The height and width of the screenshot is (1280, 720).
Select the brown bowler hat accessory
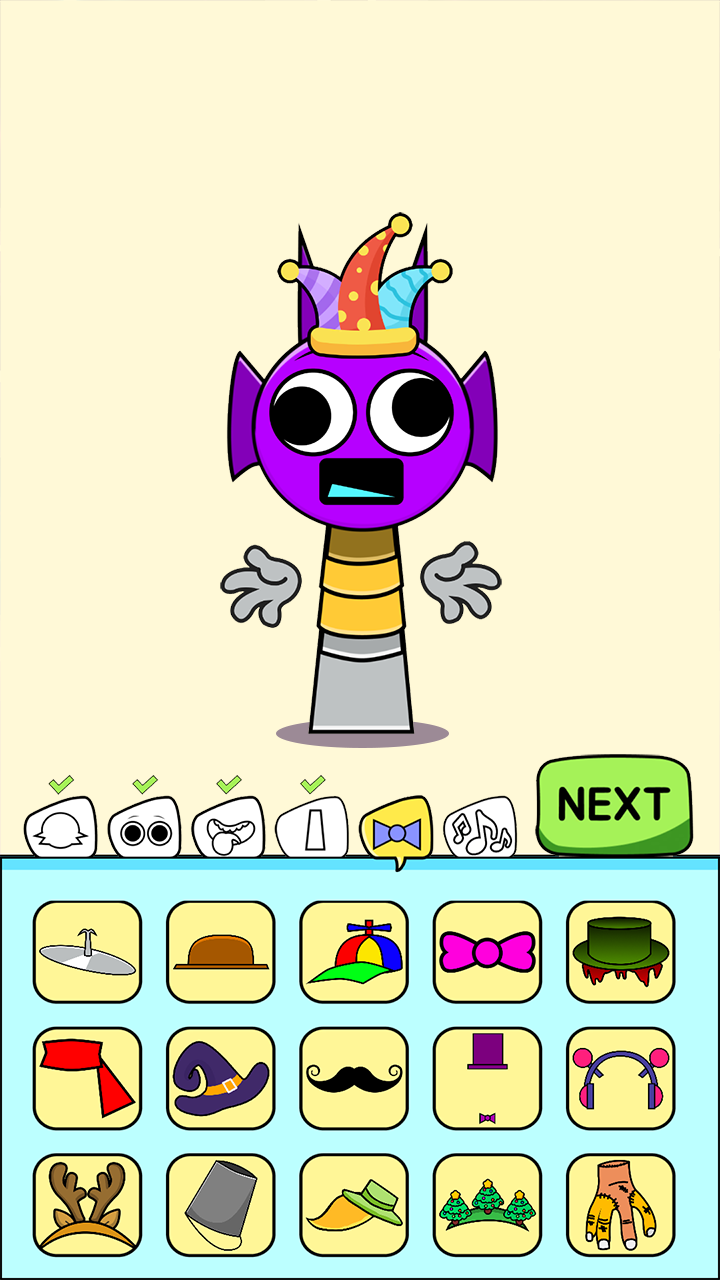221,952
